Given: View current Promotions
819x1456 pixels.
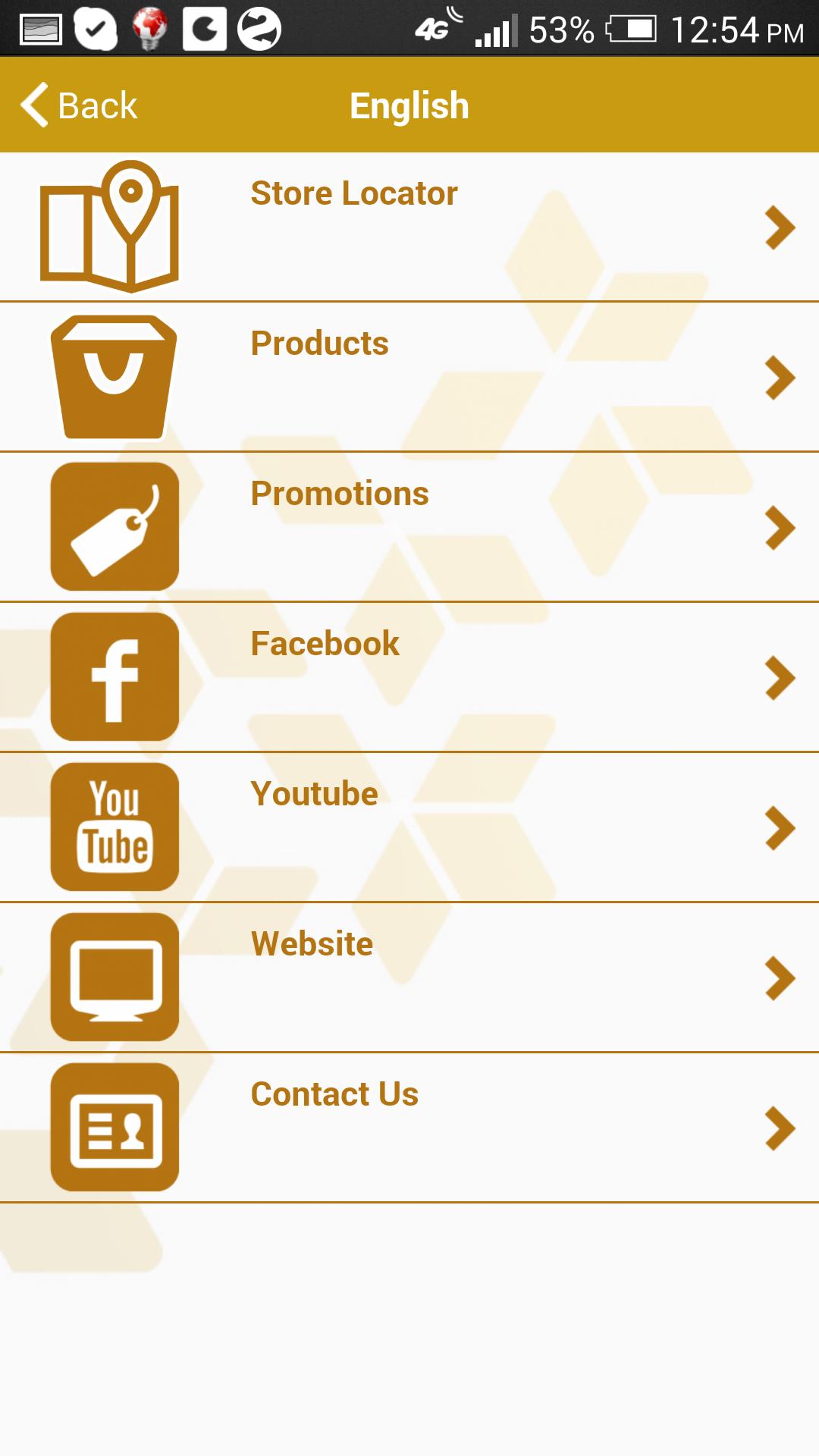Looking at the screenshot, I should point(409,527).
